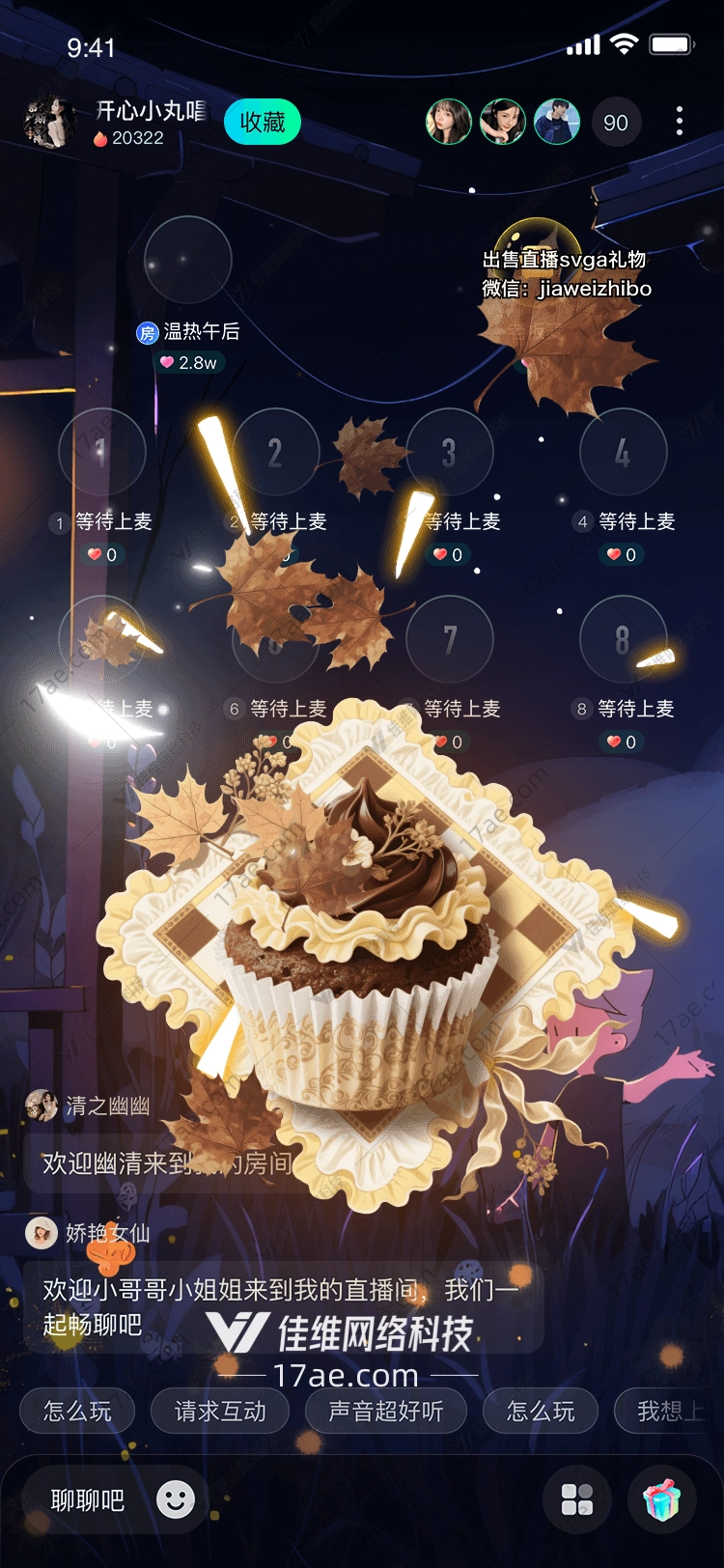Open host 开心小丸唯's profile avatar
This screenshot has height=1568, width=724.
48,123
